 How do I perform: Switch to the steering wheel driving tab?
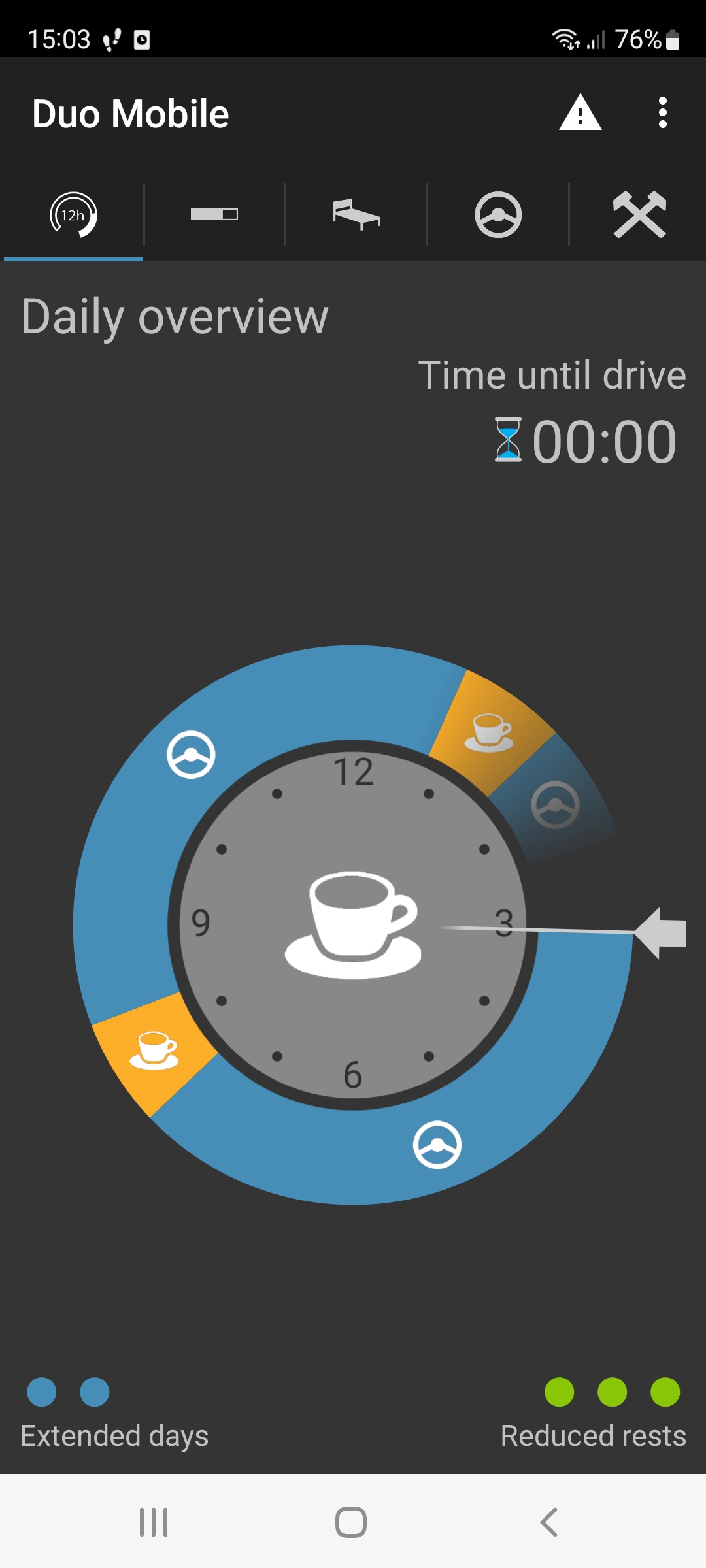pyautogui.click(x=497, y=214)
